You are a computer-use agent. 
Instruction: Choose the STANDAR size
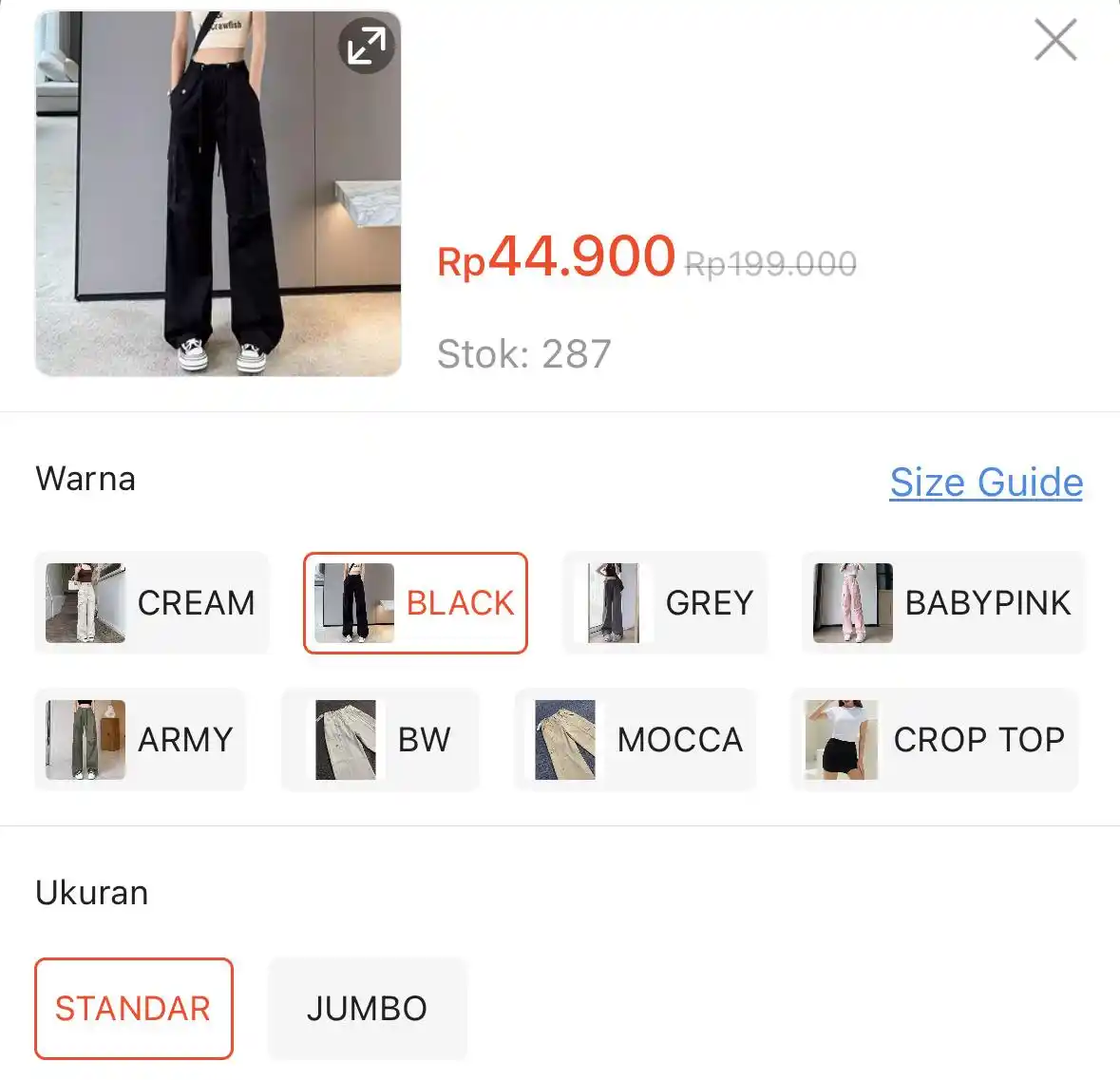tap(134, 1009)
